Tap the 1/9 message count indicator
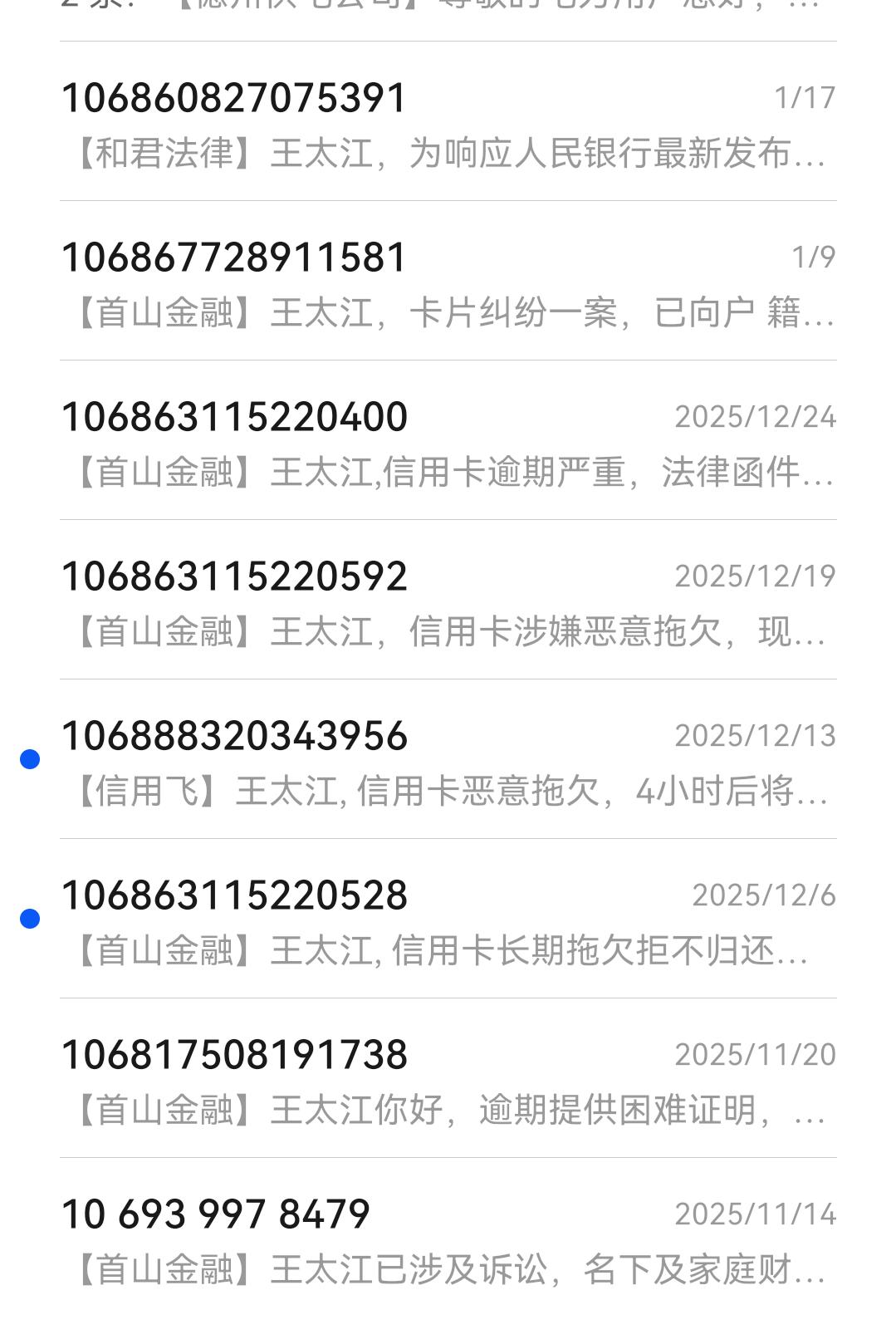This screenshot has width=896, height=1344. point(812,258)
